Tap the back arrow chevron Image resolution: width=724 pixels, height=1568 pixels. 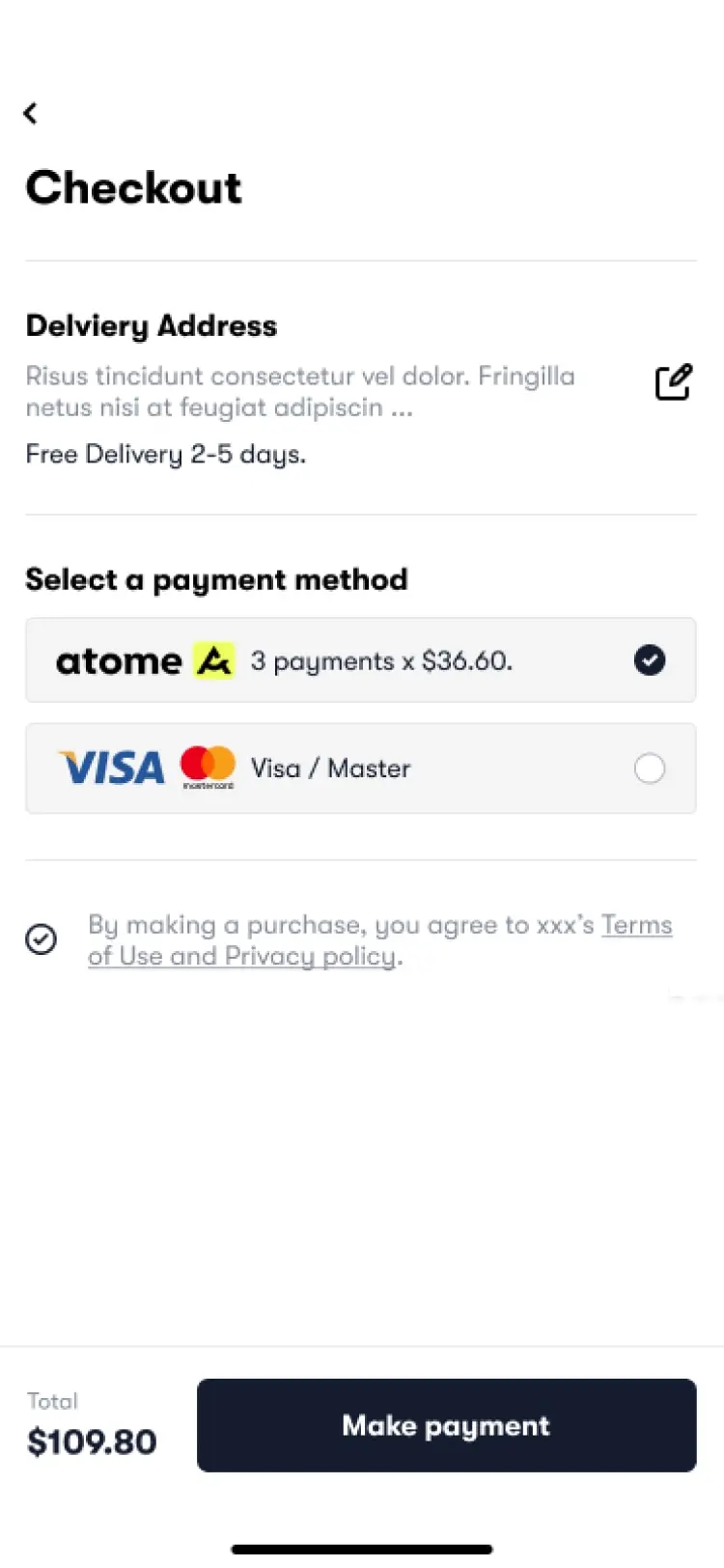30,113
